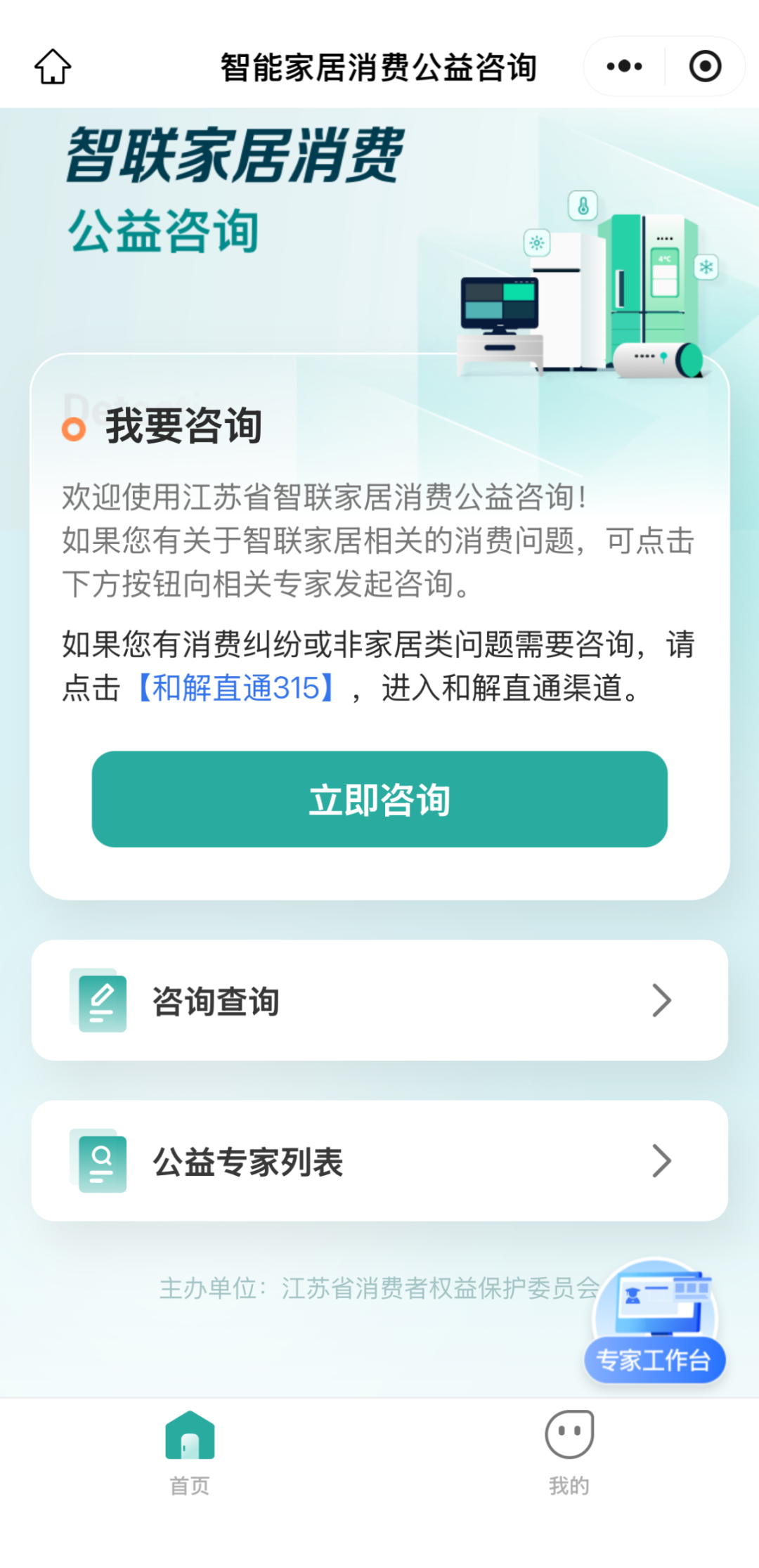Viewport: 759px width, 1568px height.
Task: Open the 咨询查询 row
Action: pos(379,1000)
